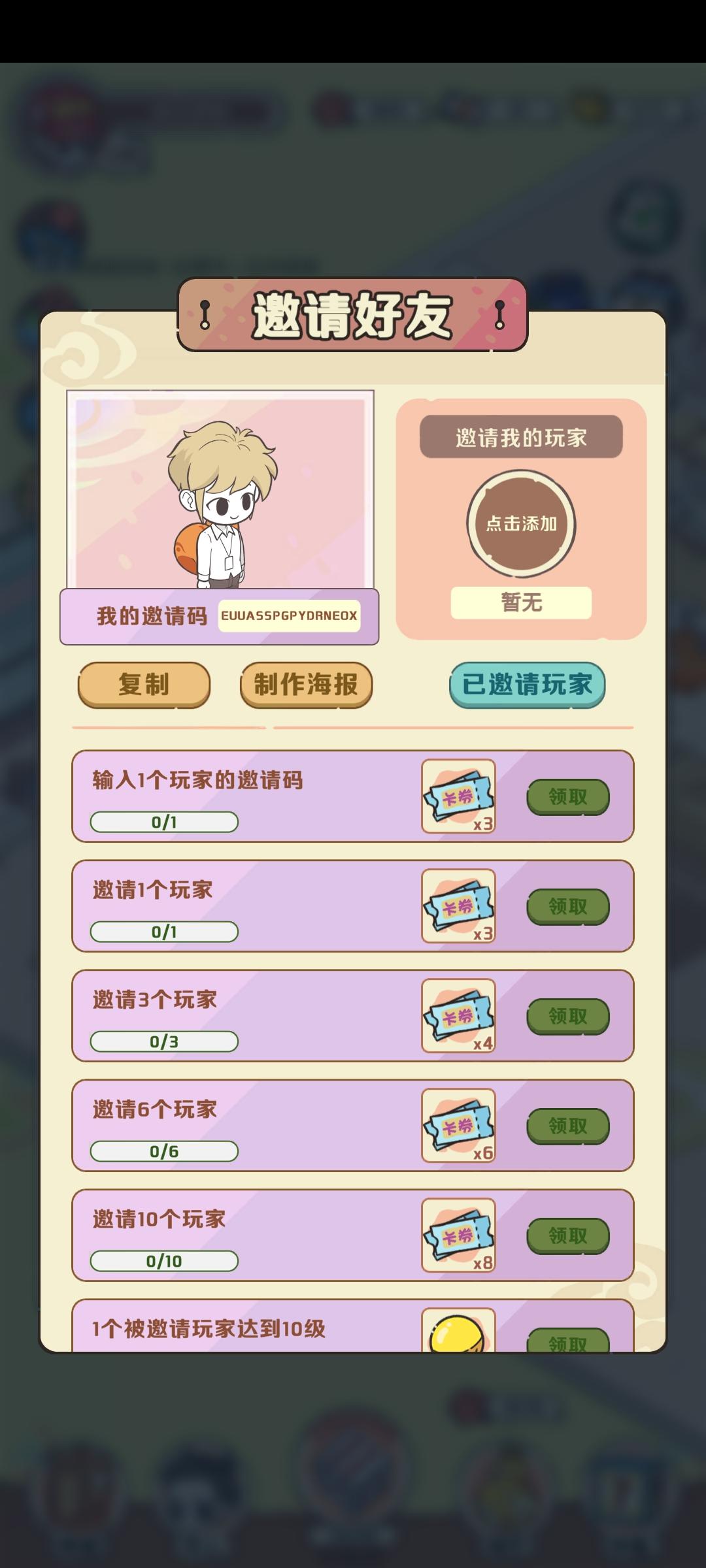Open 制作海报 to create a poster
Image resolution: width=706 pixels, height=1568 pixels.
pos(306,685)
